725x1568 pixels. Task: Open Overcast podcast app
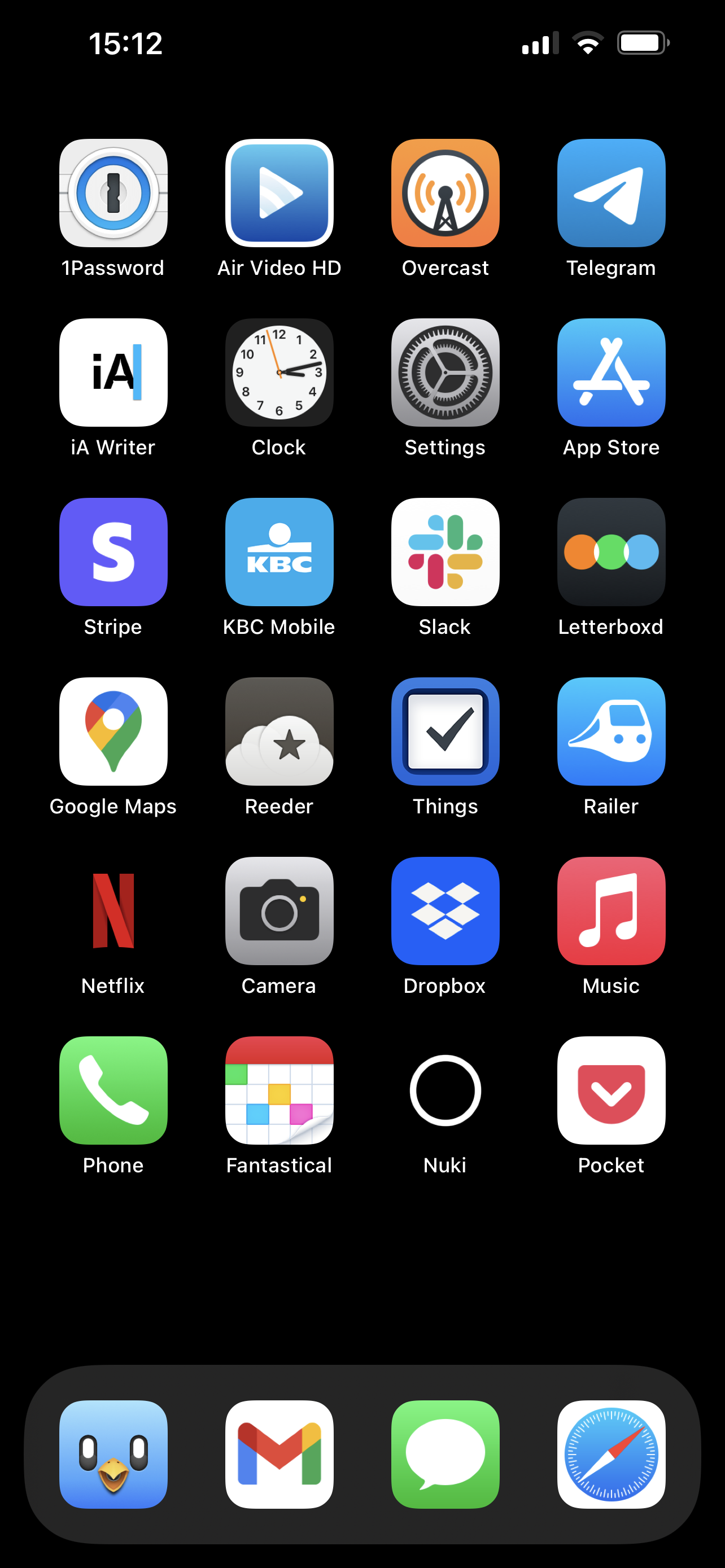click(446, 193)
